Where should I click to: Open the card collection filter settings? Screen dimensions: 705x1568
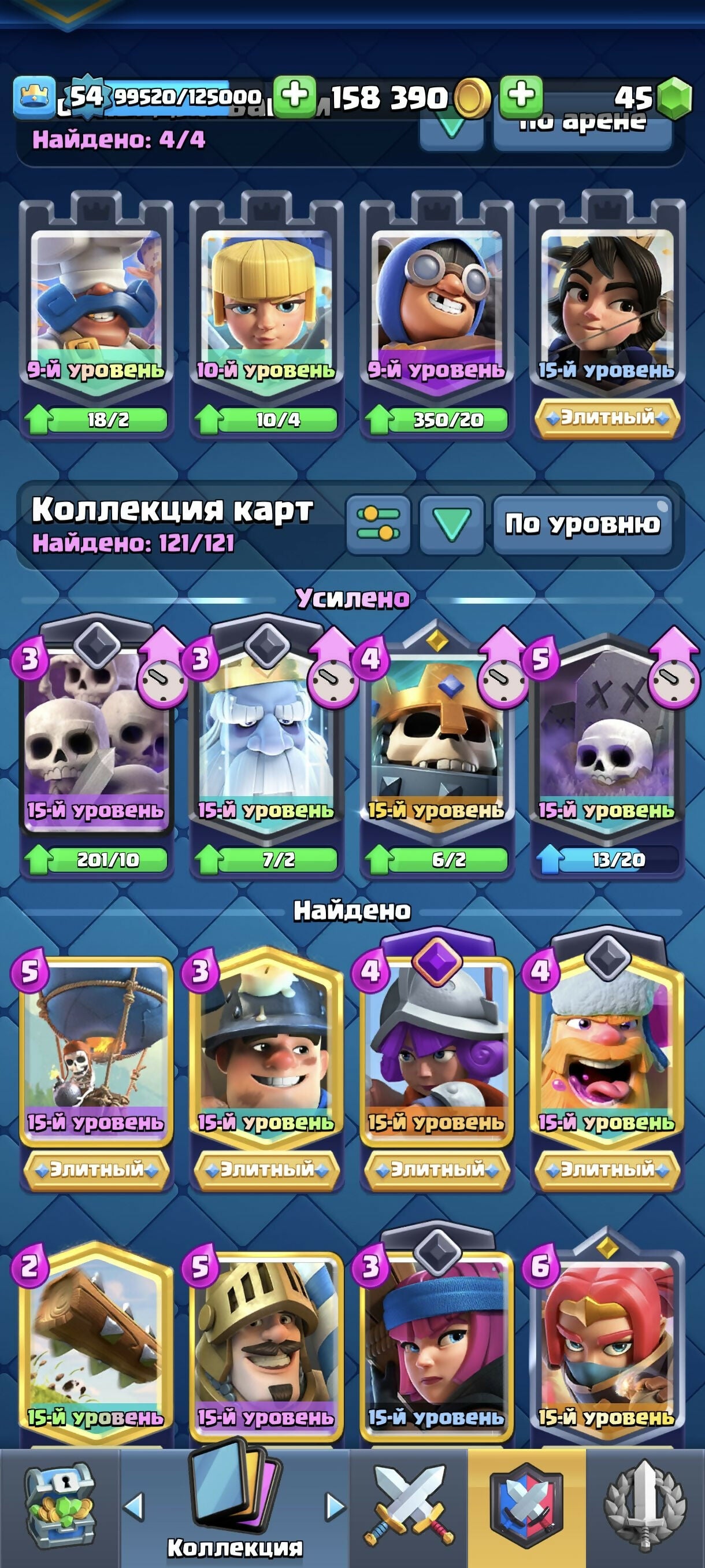379,524
